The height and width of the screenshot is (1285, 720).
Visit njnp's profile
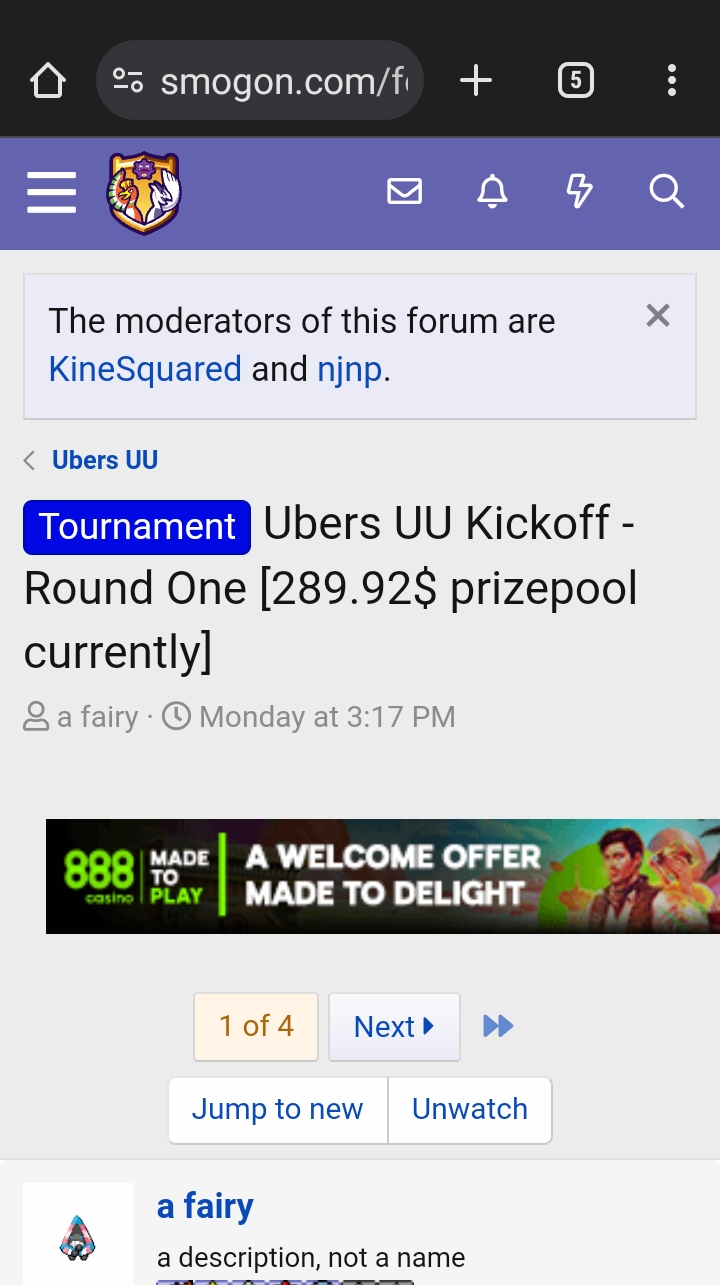(350, 370)
